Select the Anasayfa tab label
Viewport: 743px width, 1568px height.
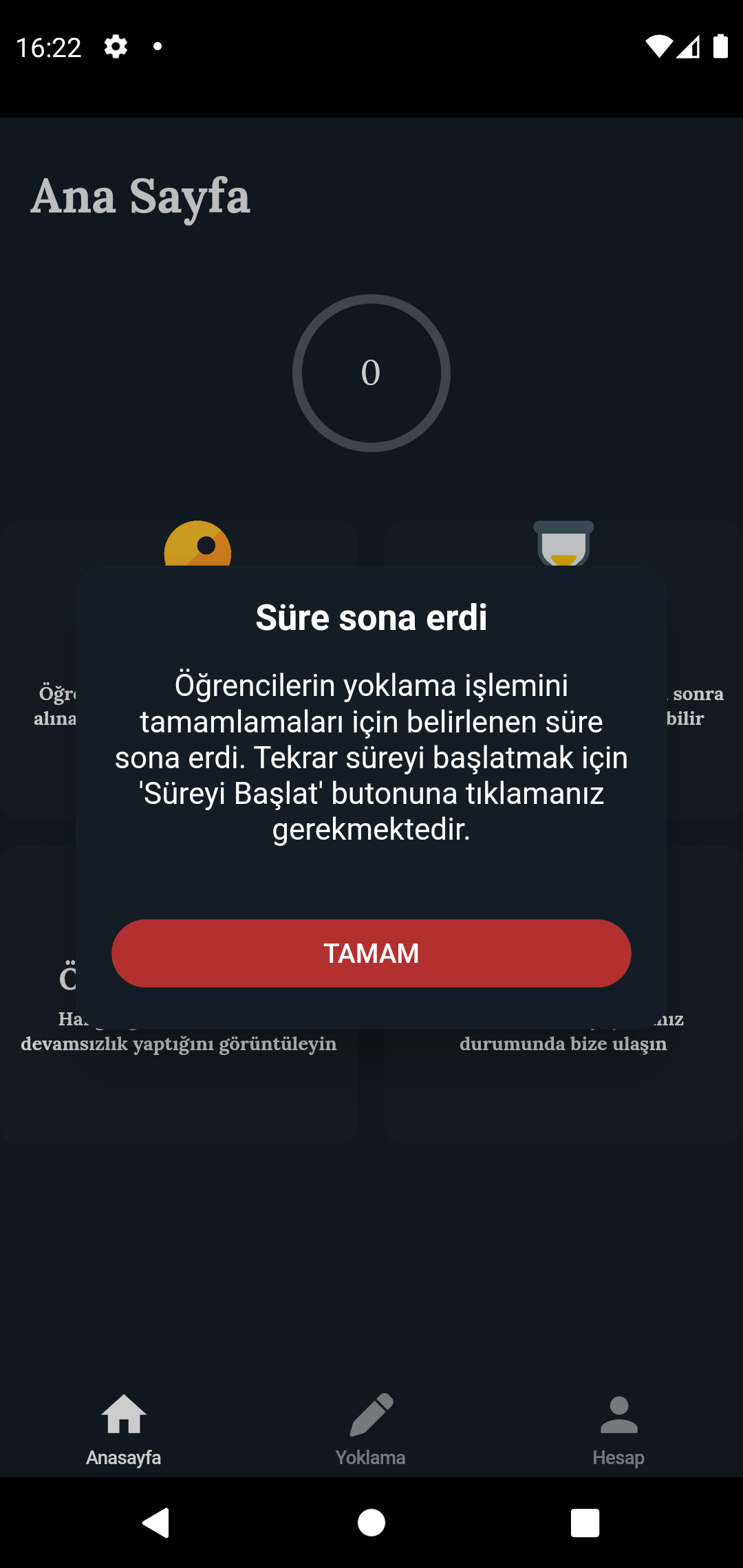pos(124,1457)
